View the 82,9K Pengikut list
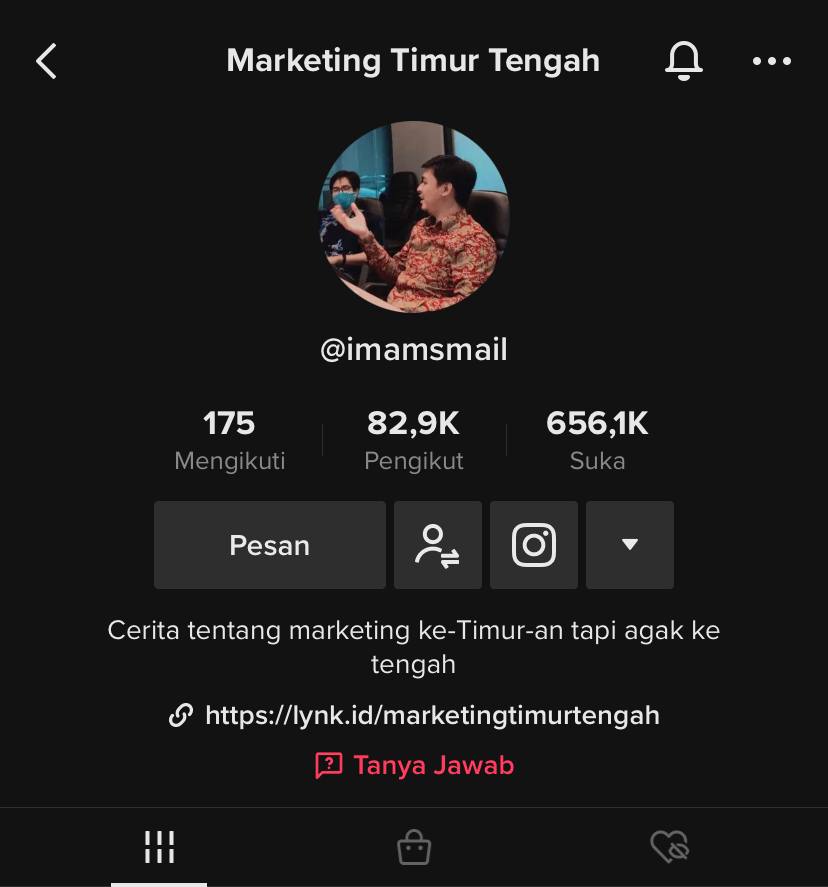Viewport: 828px width, 887px height. point(413,440)
